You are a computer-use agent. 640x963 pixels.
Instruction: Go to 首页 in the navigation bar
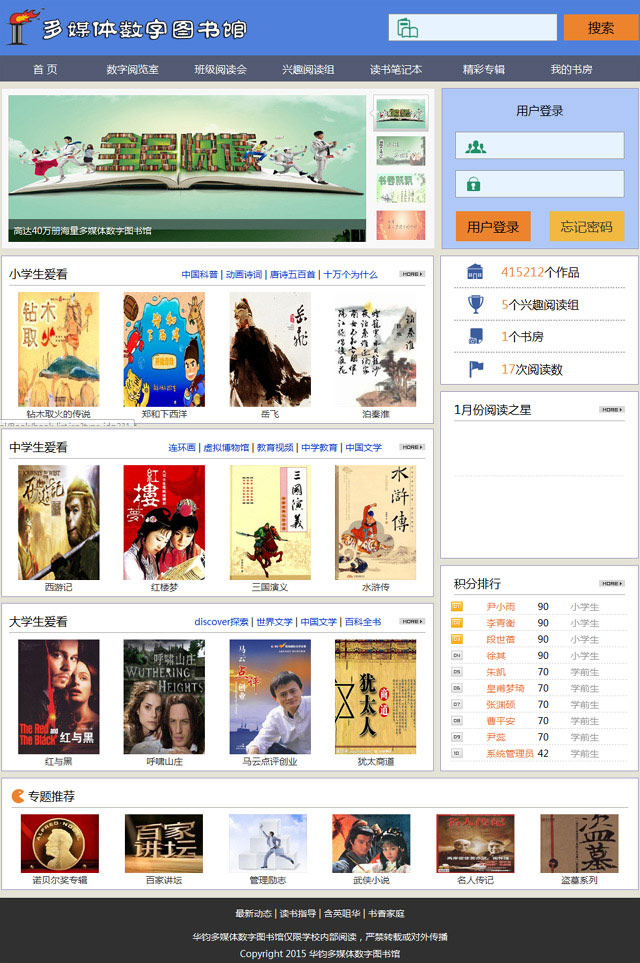(x=45, y=70)
